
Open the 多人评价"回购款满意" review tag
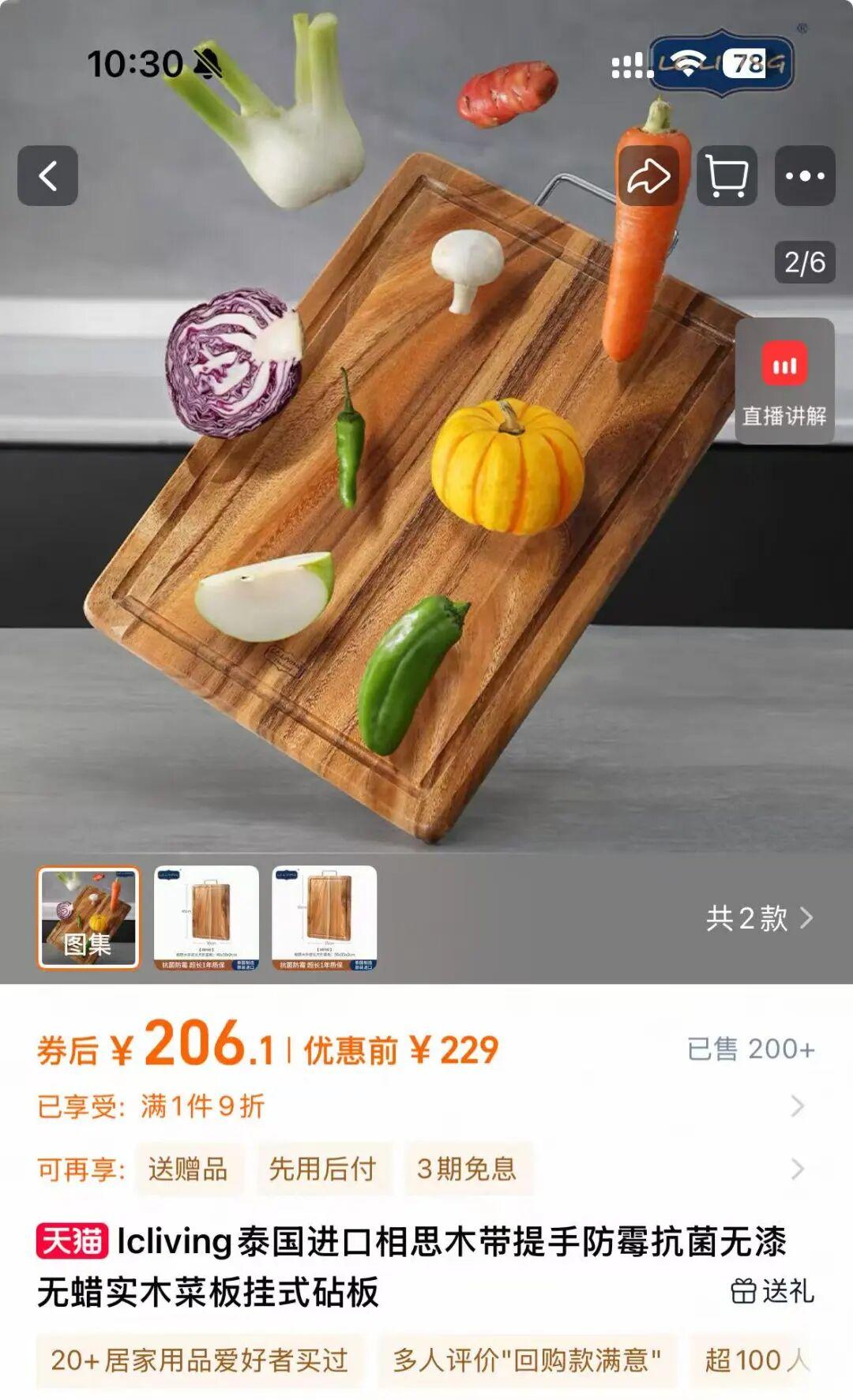[527, 1360]
